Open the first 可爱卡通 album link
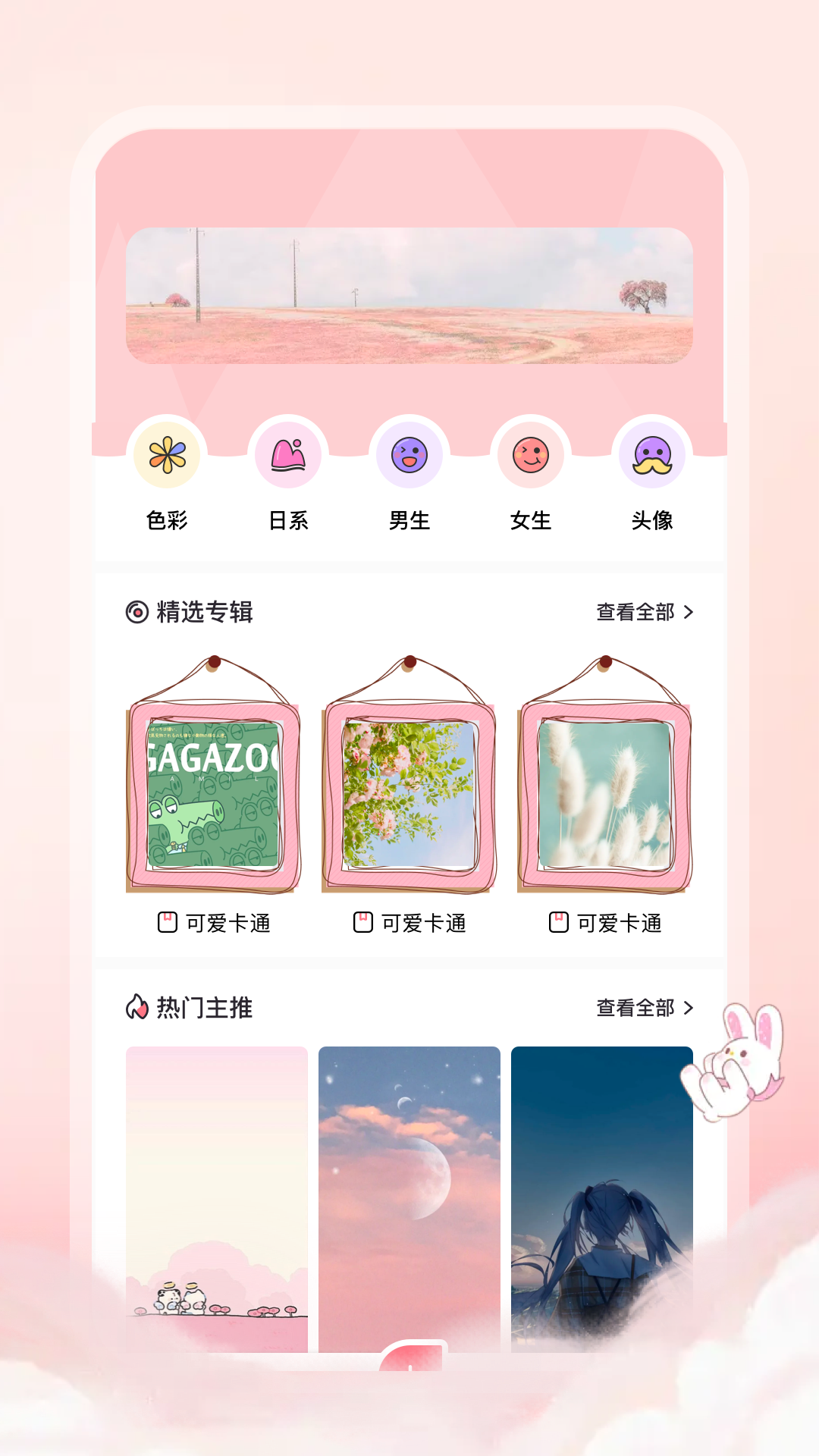The height and width of the screenshot is (1456, 819). click(227, 922)
